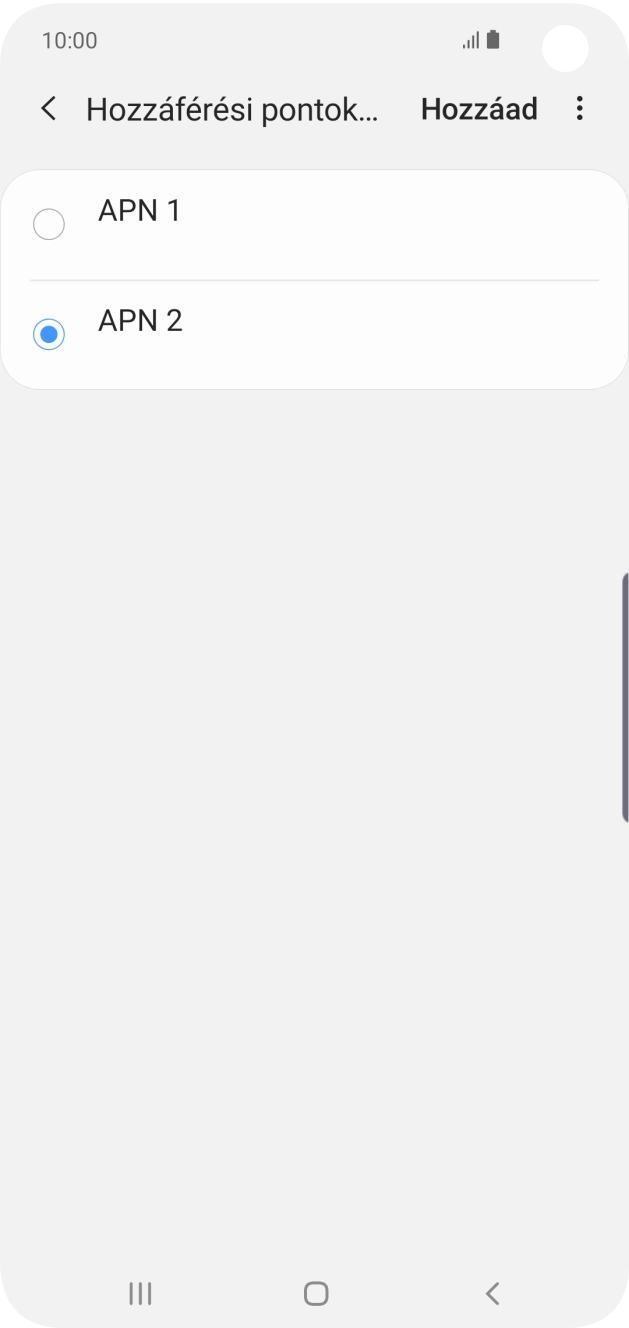Select the APN 2 radio button

coord(49,334)
